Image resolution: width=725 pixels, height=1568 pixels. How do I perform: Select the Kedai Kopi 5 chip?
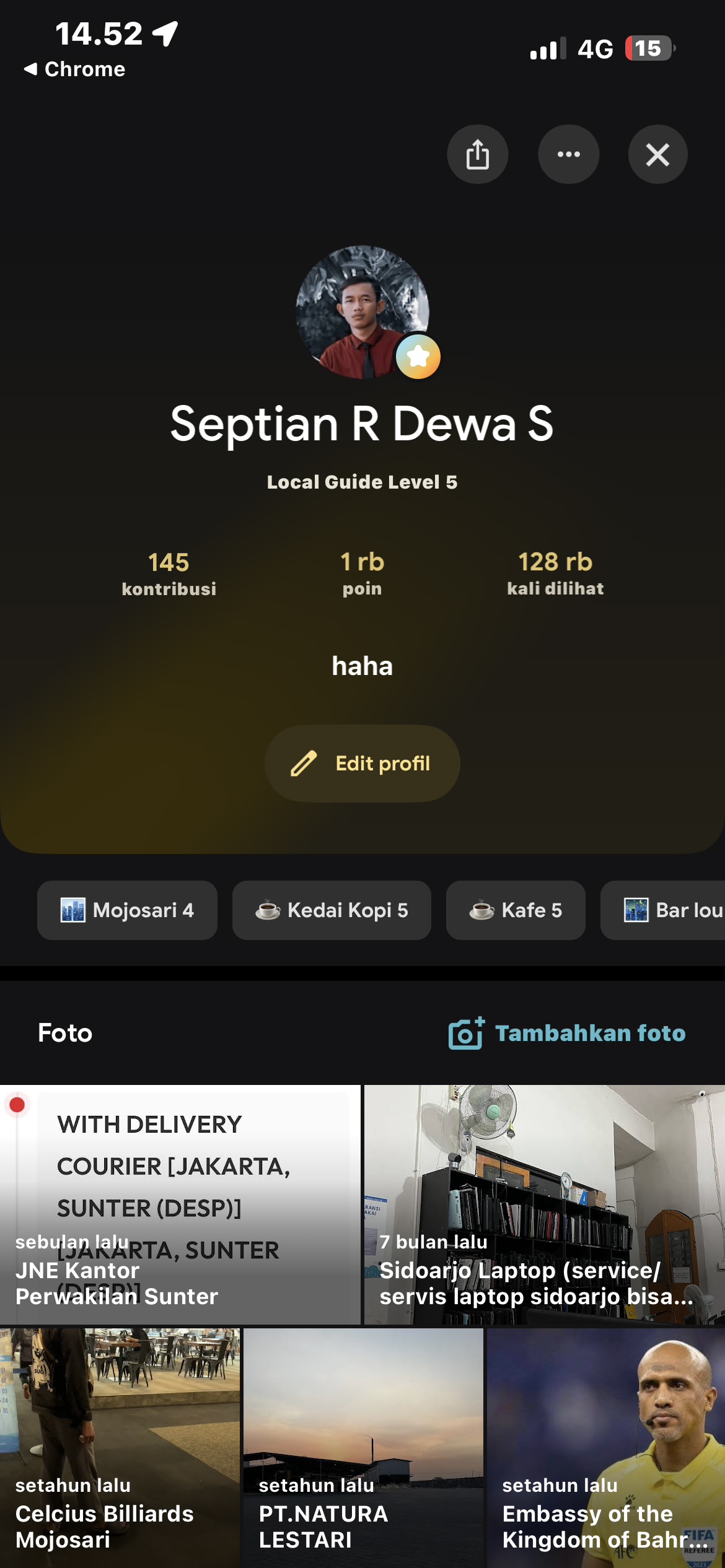(332, 910)
